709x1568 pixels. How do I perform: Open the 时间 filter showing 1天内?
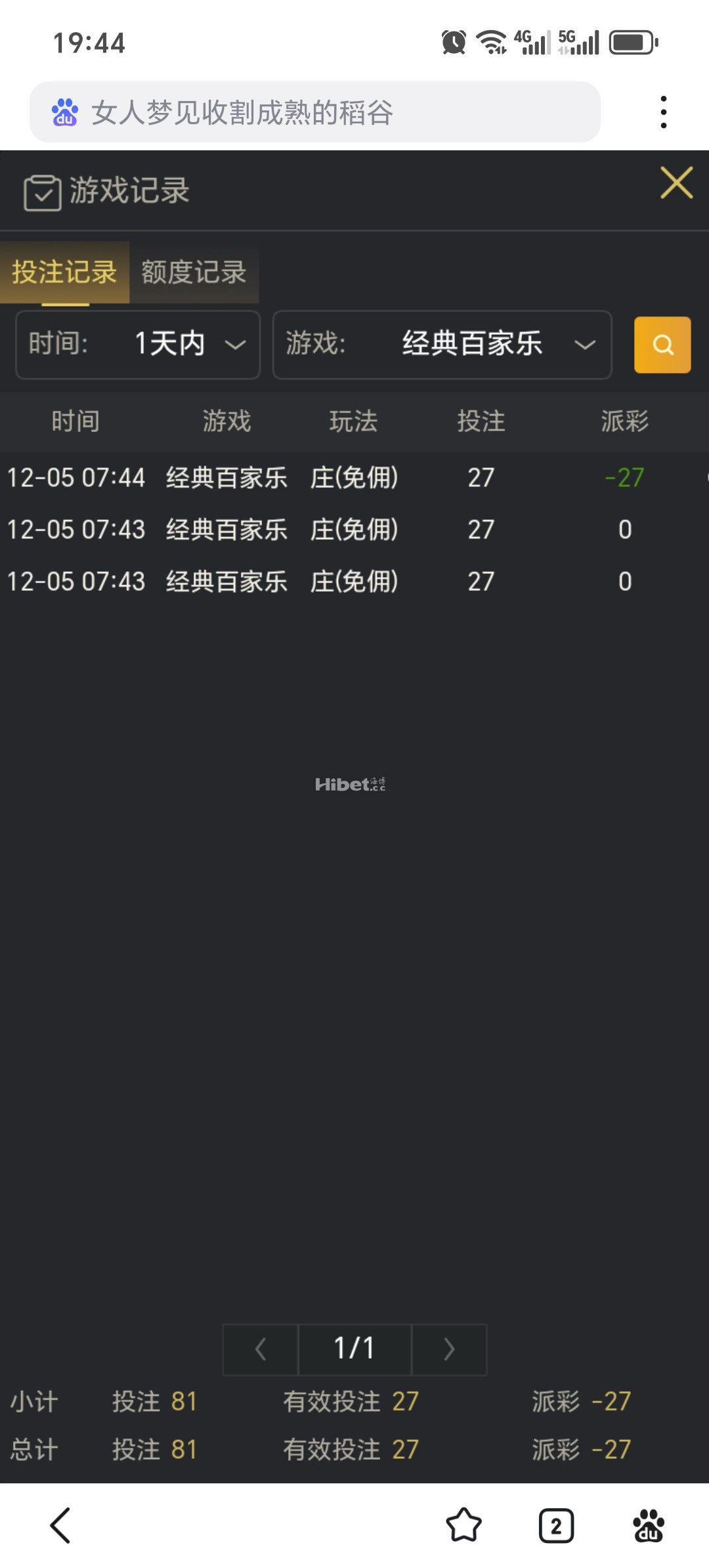click(137, 344)
